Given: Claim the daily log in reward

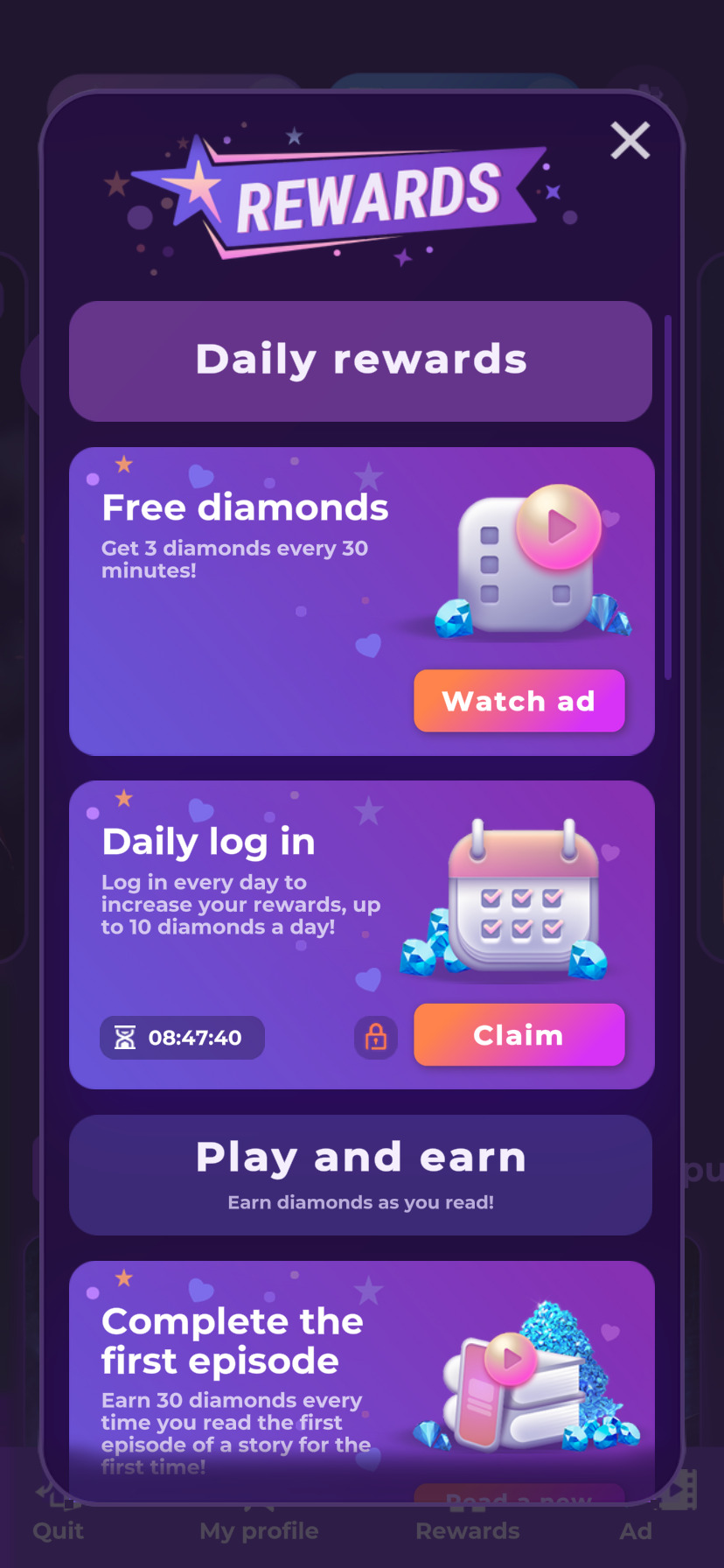Looking at the screenshot, I should (519, 1035).
